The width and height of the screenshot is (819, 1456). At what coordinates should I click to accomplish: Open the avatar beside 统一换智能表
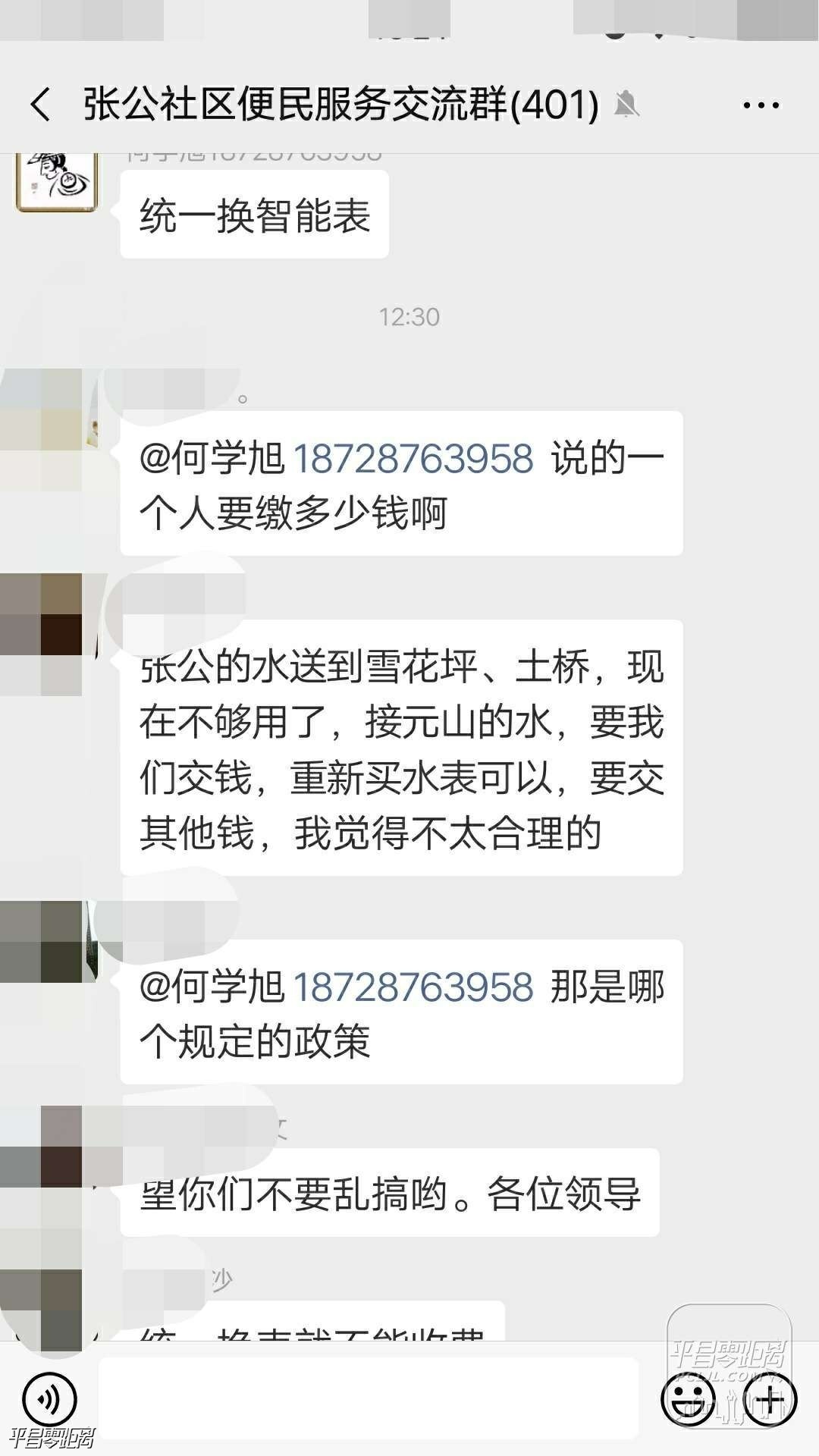pyautogui.click(x=57, y=180)
